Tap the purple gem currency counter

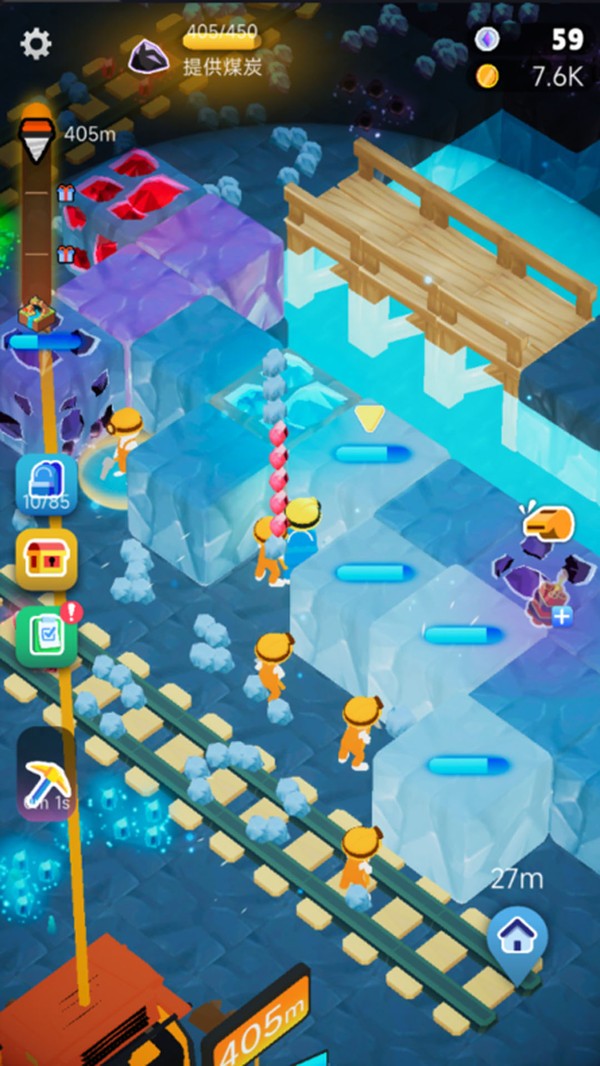coord(530,39)
